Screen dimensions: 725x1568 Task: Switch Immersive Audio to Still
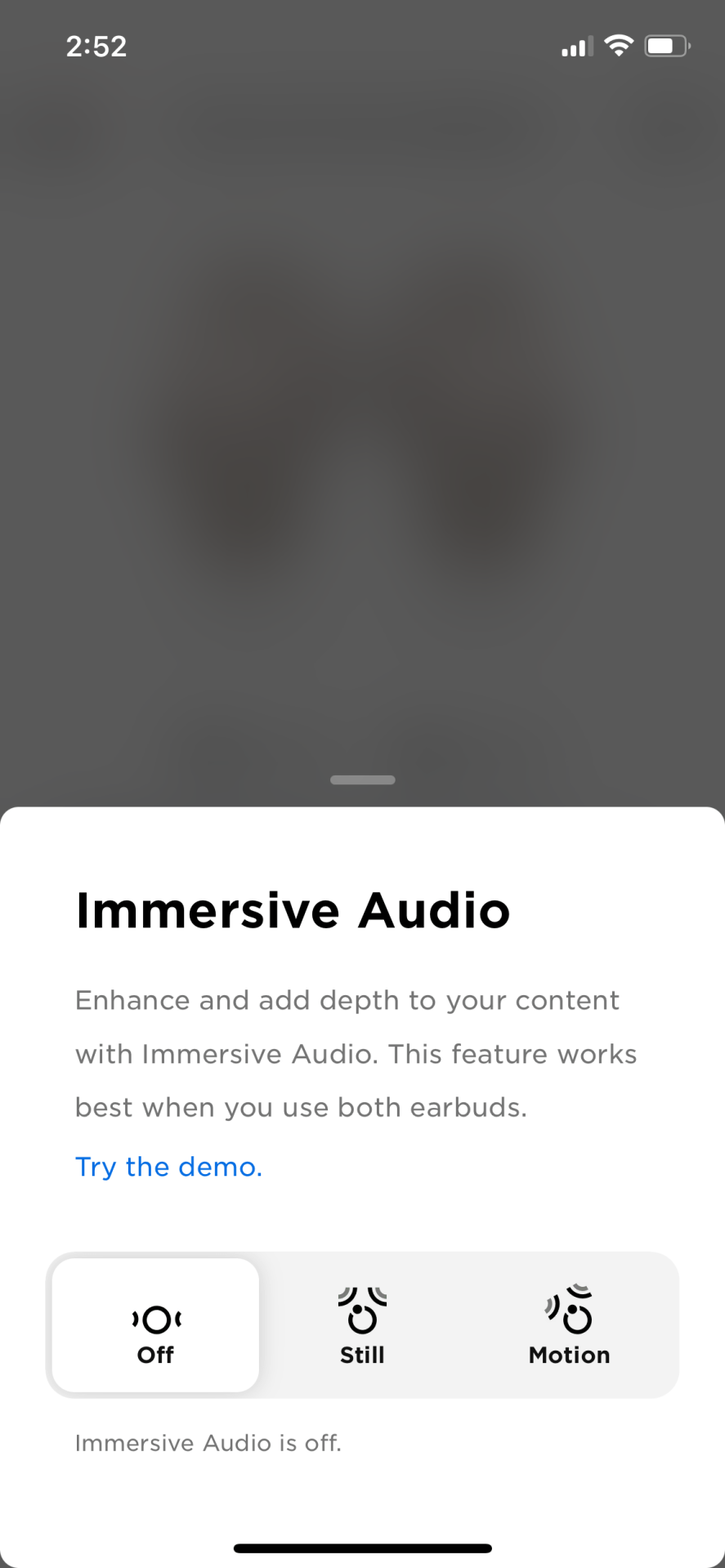tap(362, 1325)
